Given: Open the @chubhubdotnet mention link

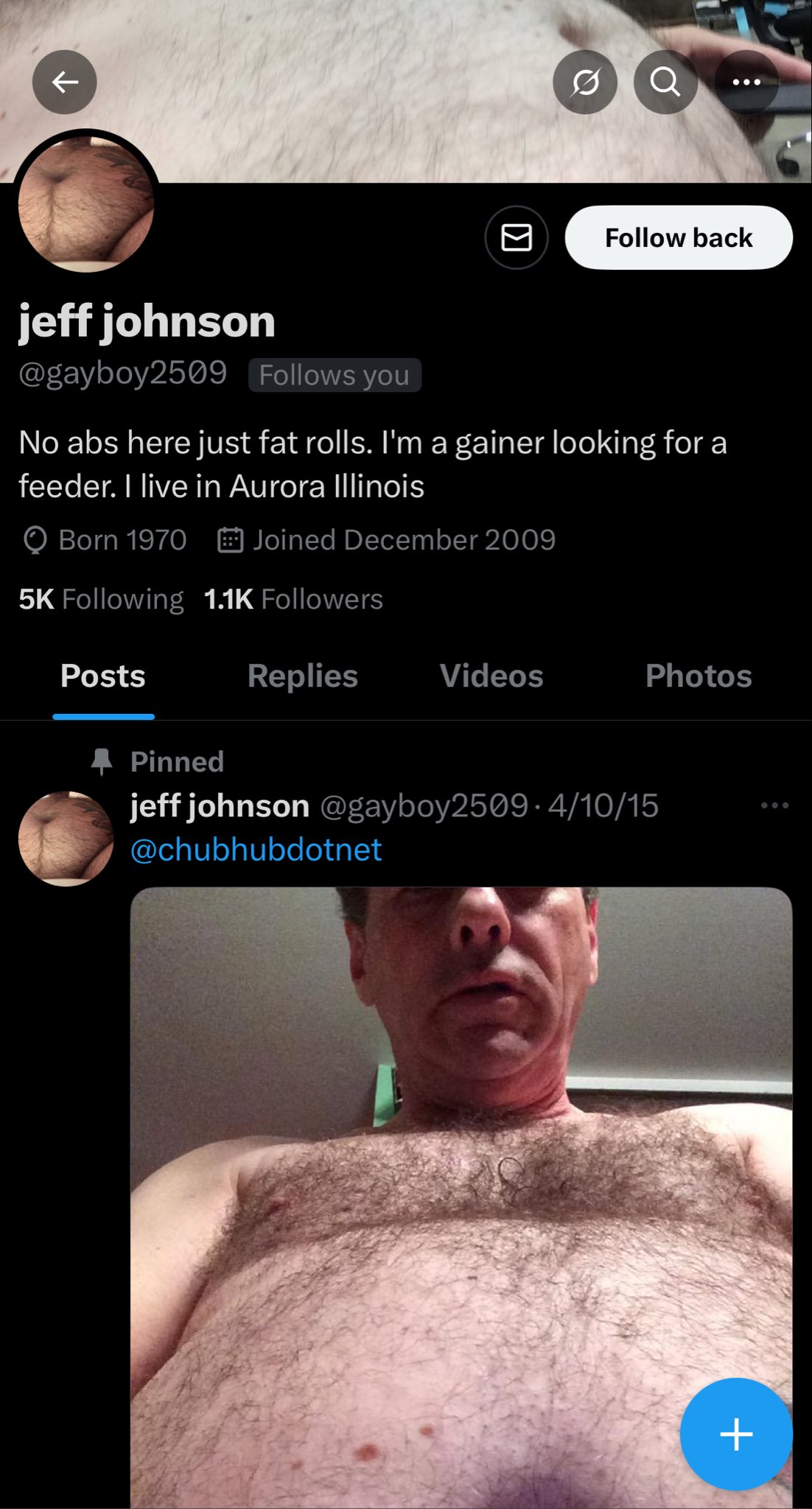Looking at the screenshot, I should pyautogui.click(x=256, y=850).
